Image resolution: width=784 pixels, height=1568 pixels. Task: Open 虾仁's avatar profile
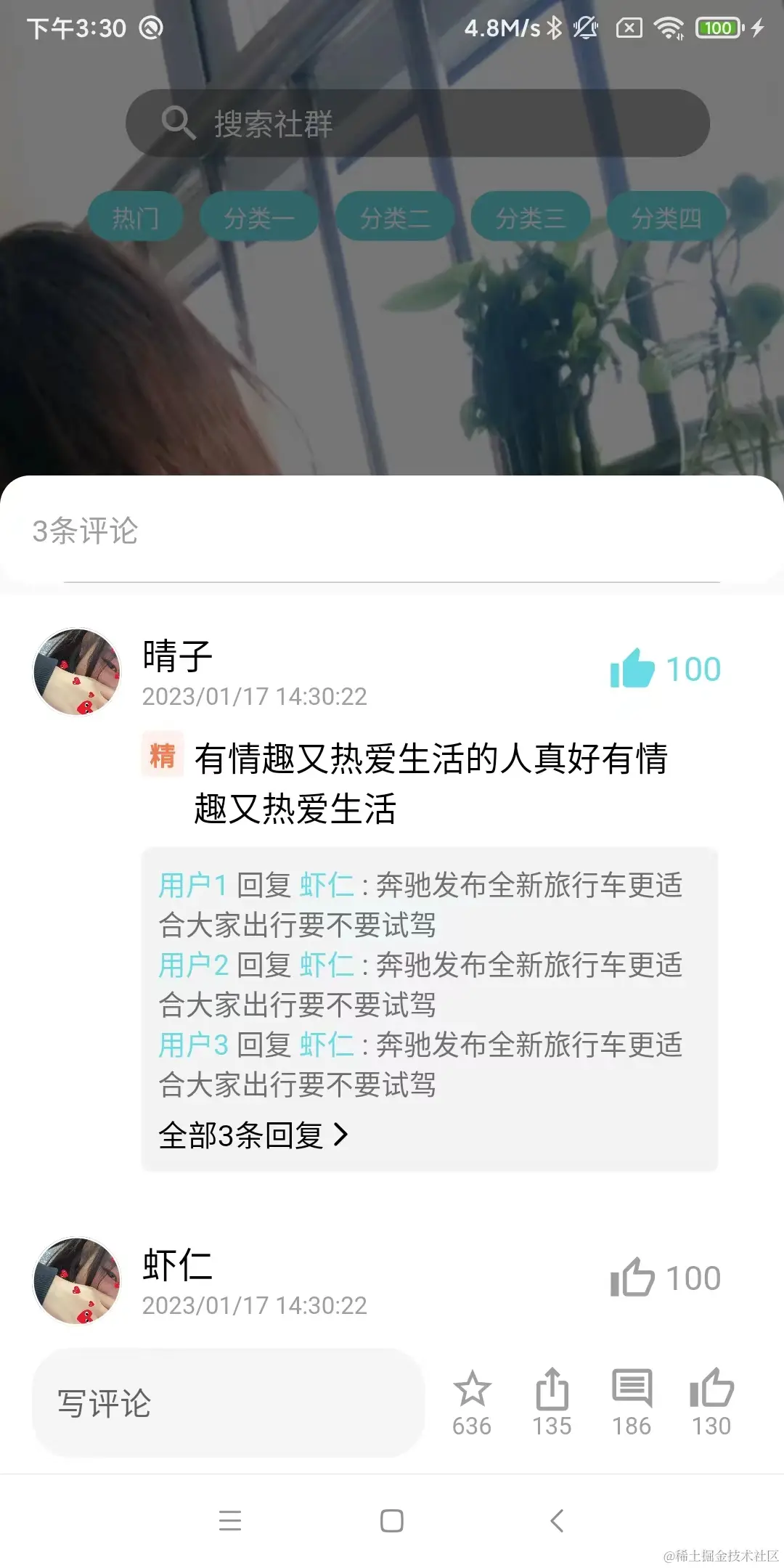coord(77,1281)
